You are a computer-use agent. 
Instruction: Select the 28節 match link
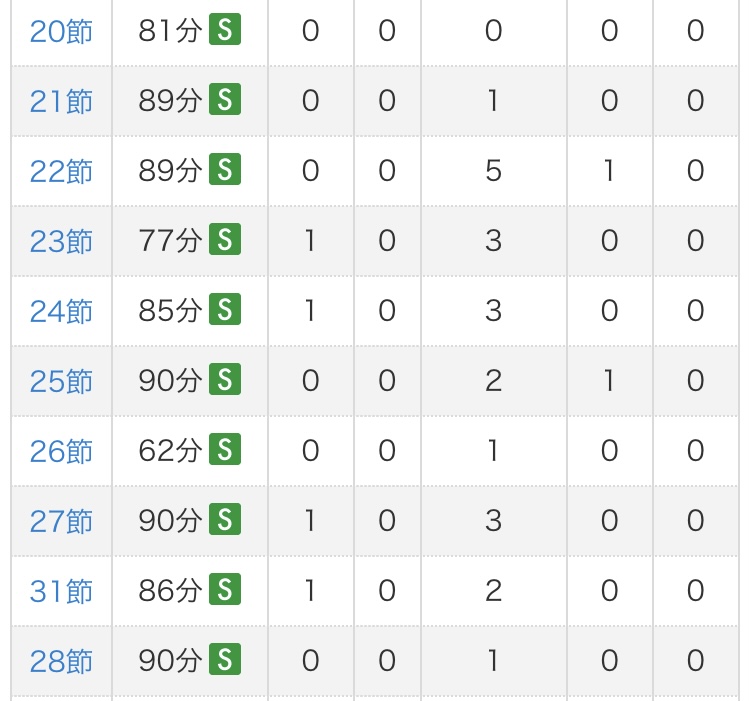(61, 662)
